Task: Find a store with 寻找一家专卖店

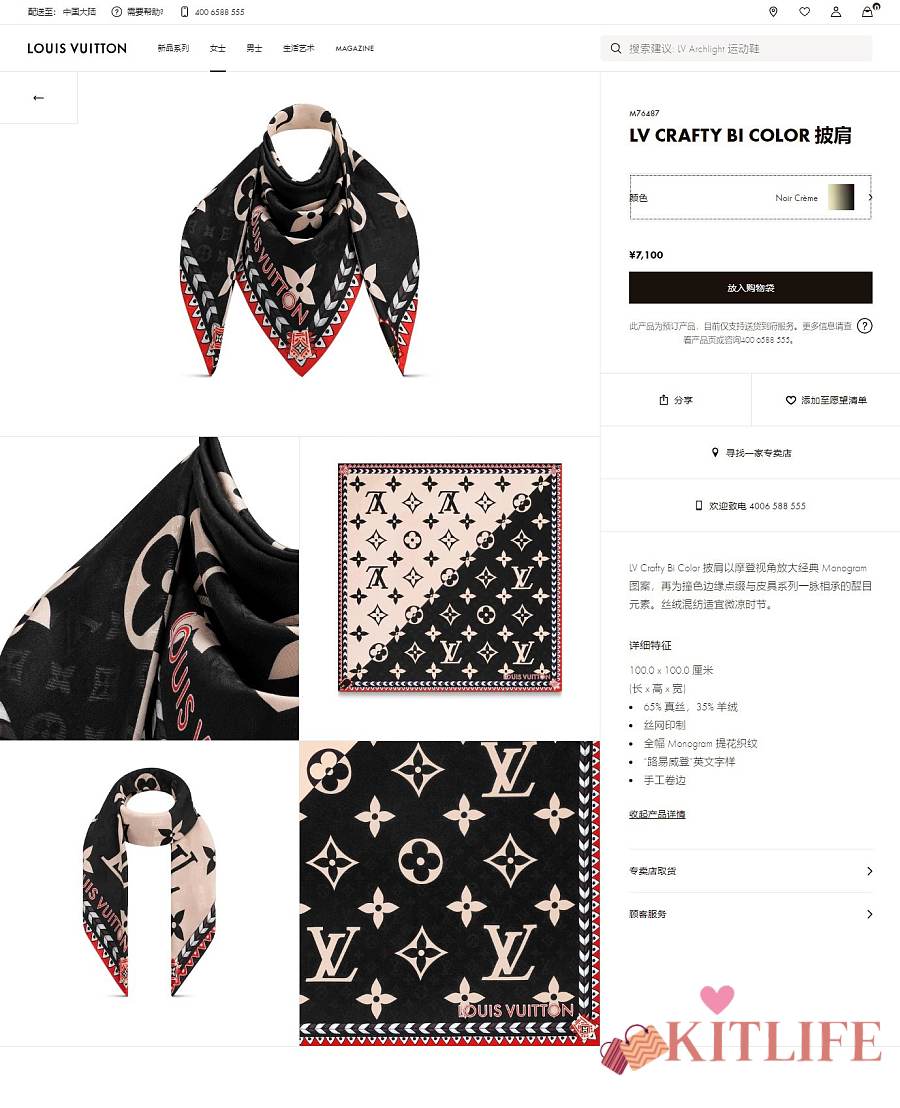Action: click(751, 453)
